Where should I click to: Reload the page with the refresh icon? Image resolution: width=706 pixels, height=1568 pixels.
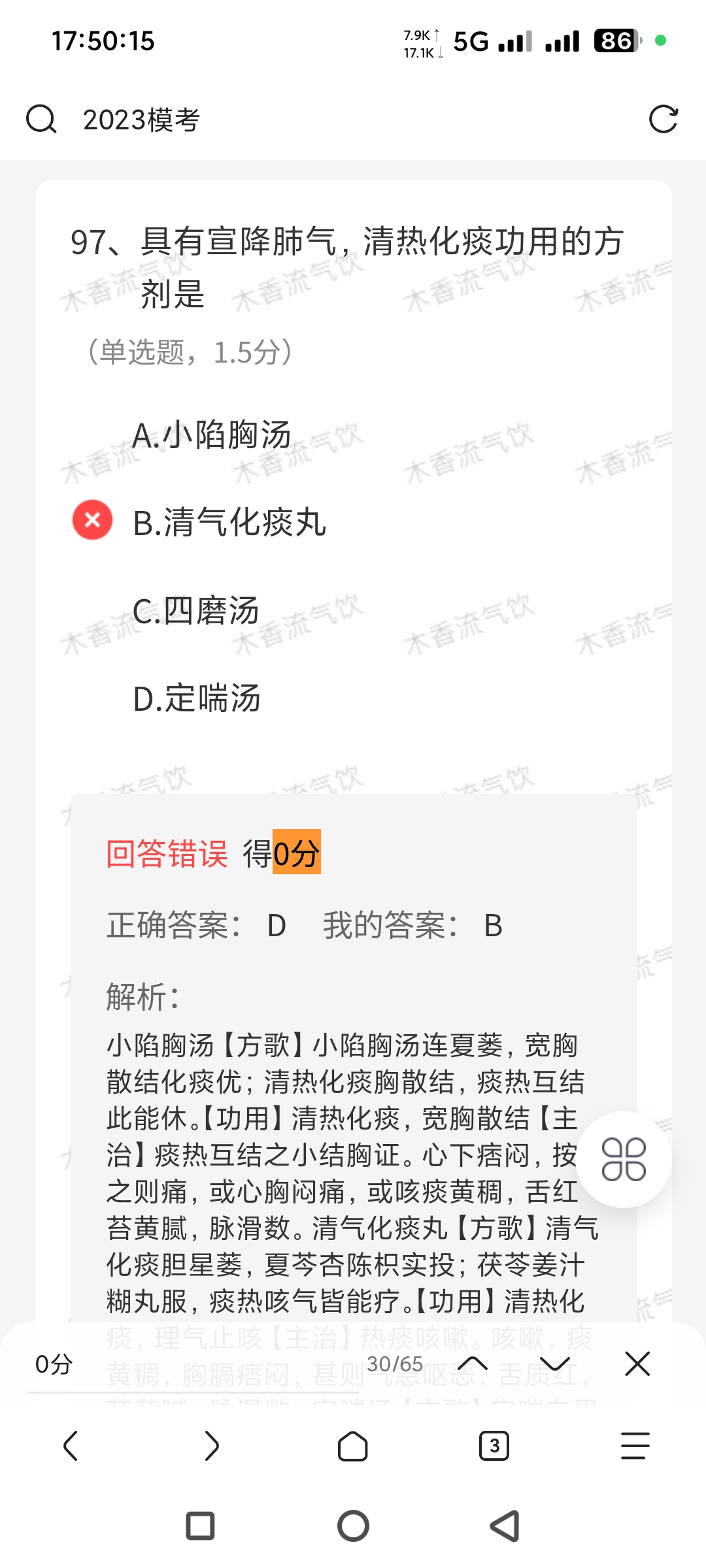point(663,120)
